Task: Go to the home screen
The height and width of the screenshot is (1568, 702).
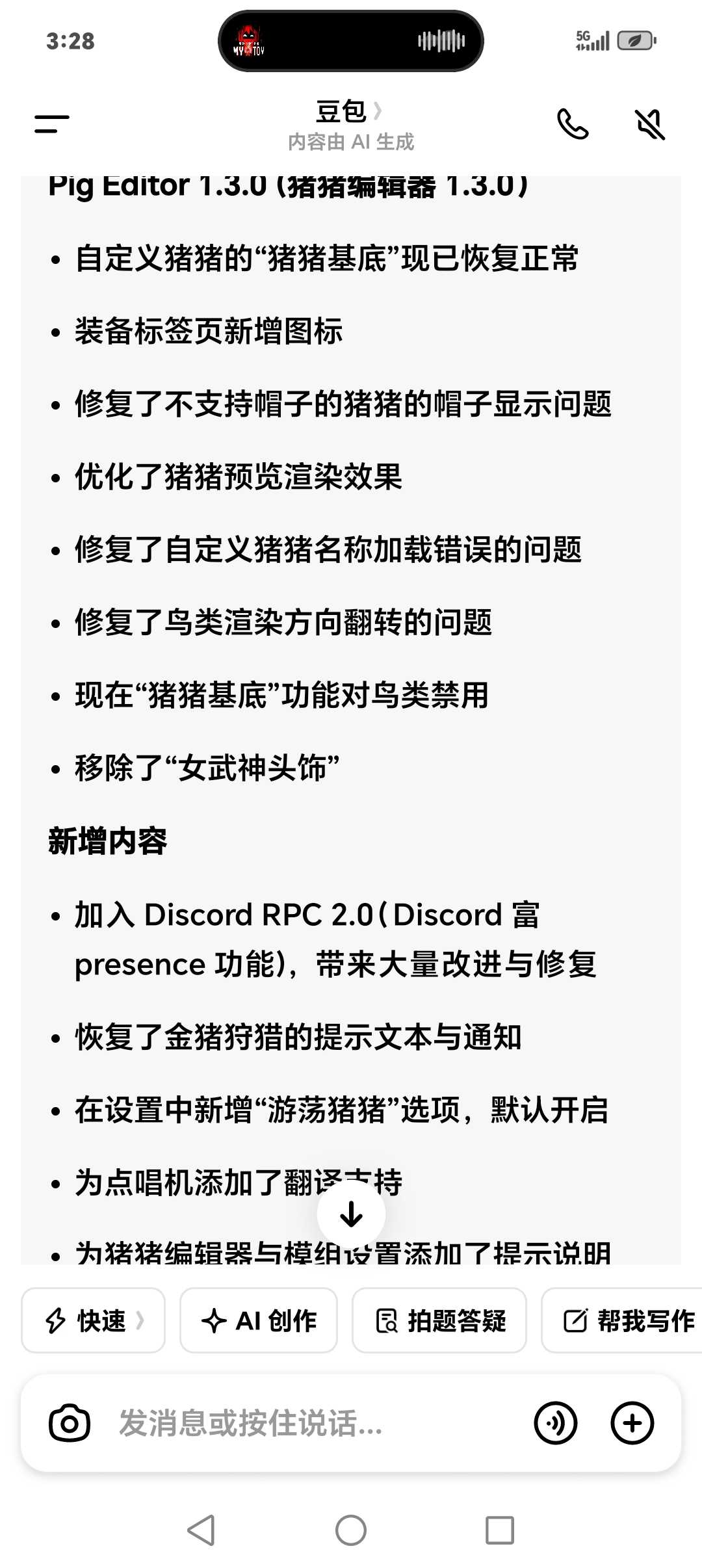Action: click(x=351, y=1530)
